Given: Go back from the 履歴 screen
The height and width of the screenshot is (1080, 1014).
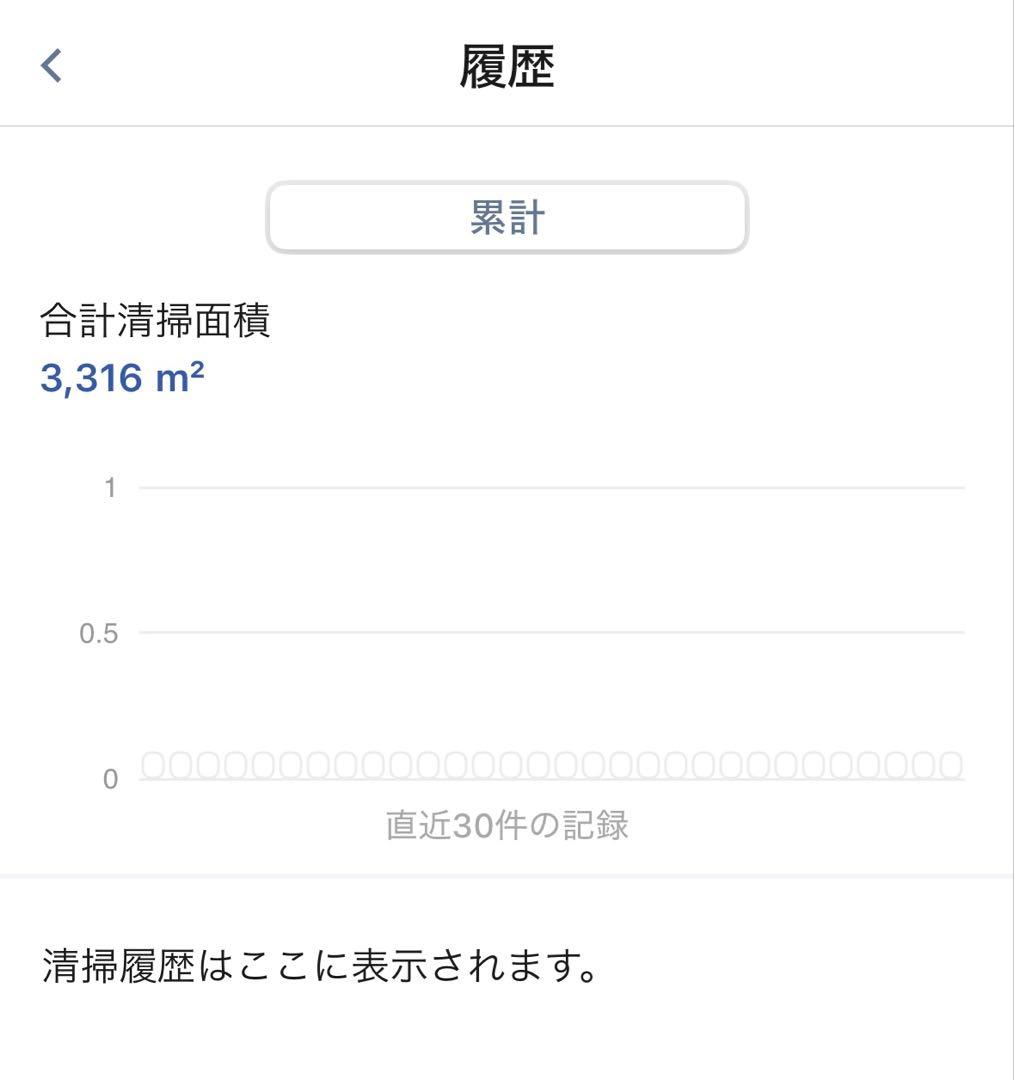Looking at the screenshot, I should (x=51, y=66).
